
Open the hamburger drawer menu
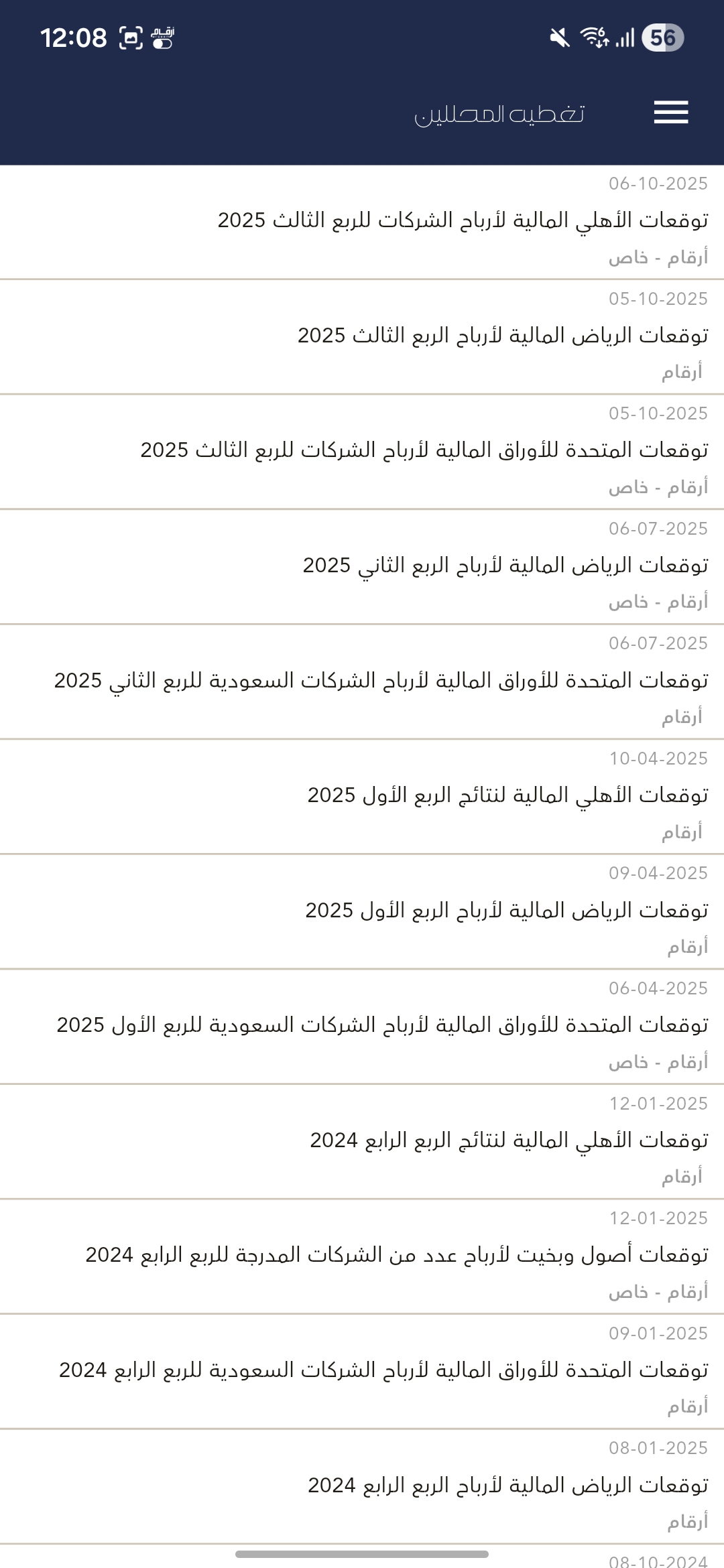coord(671,112)
